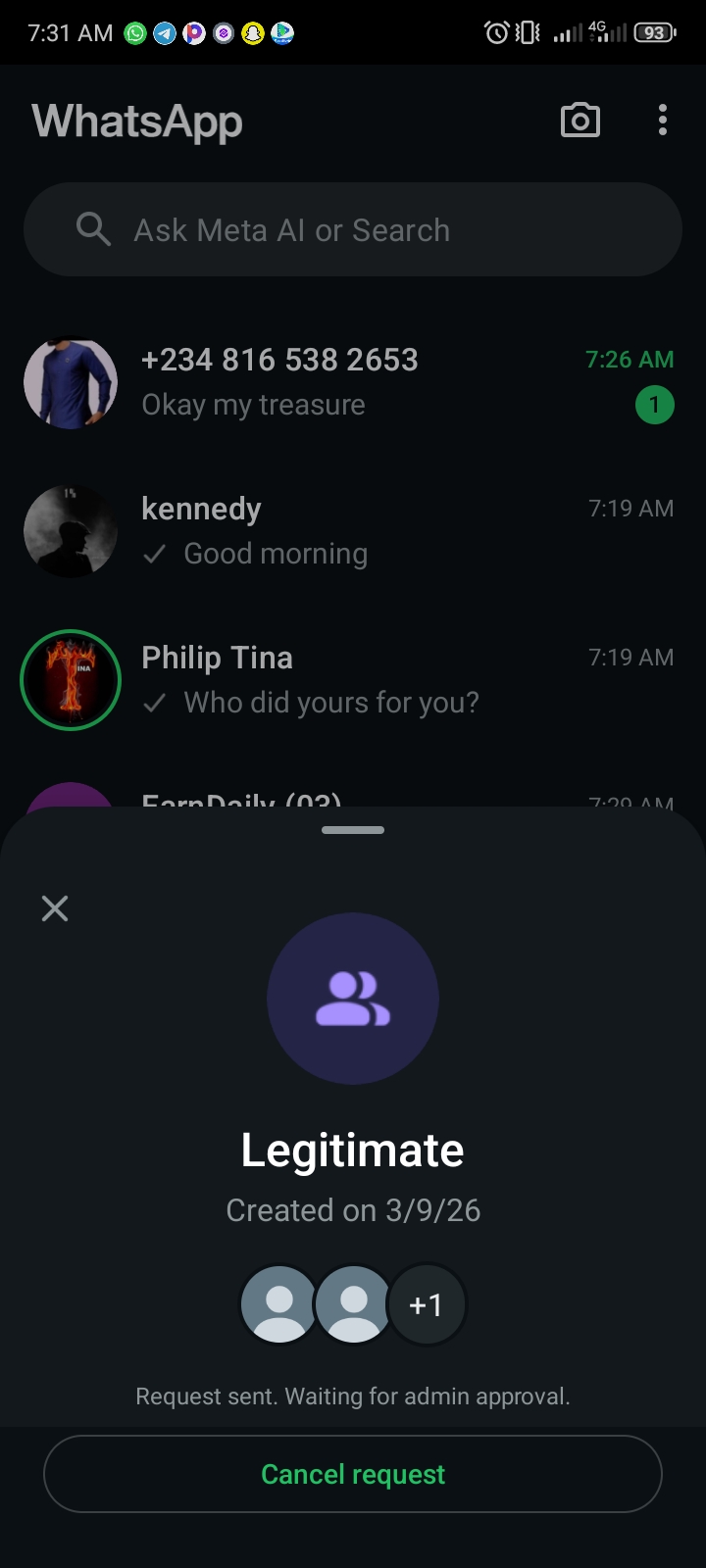Cancel the group join request
706x1568 pixels.
353,1474
